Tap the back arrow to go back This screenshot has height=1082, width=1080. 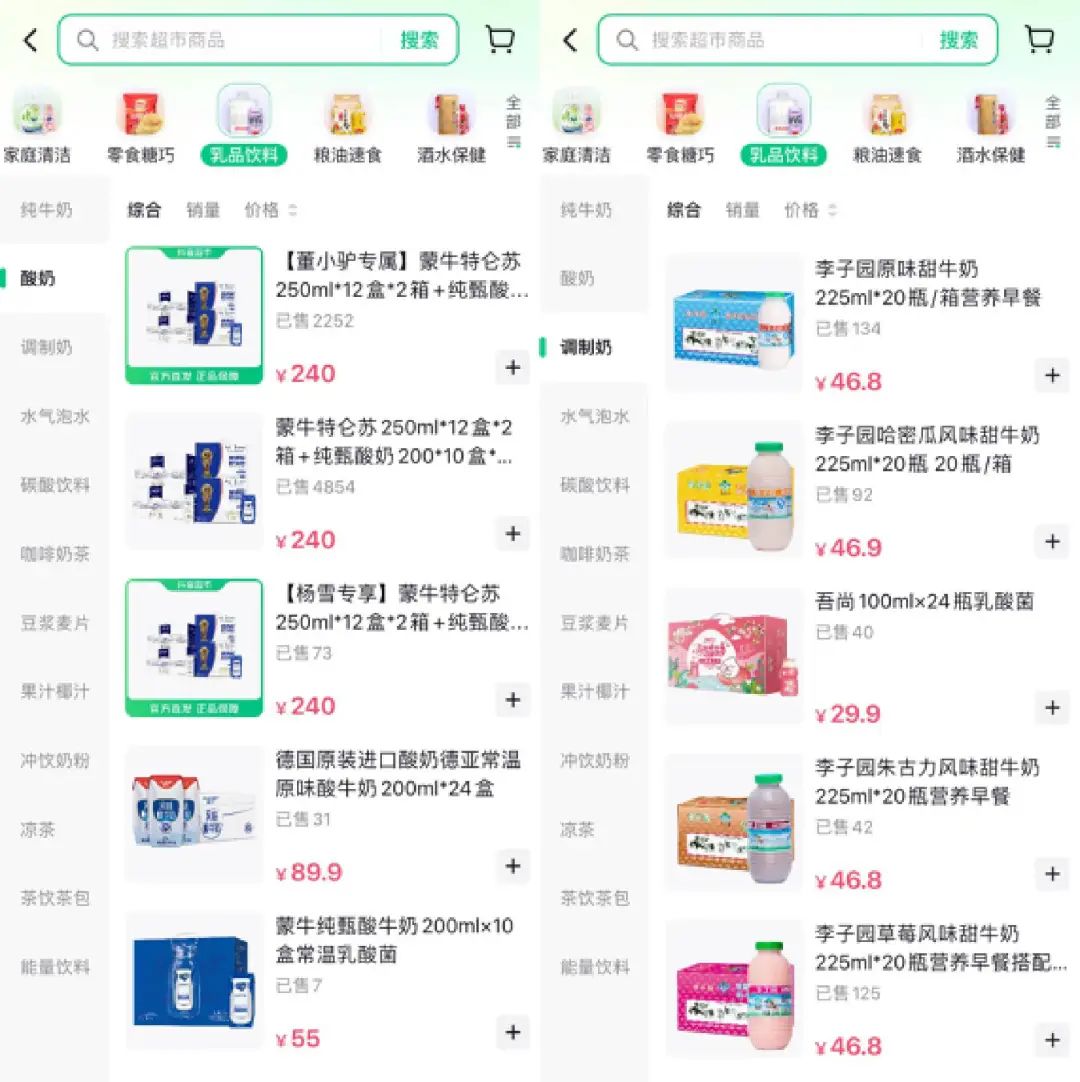28,38
